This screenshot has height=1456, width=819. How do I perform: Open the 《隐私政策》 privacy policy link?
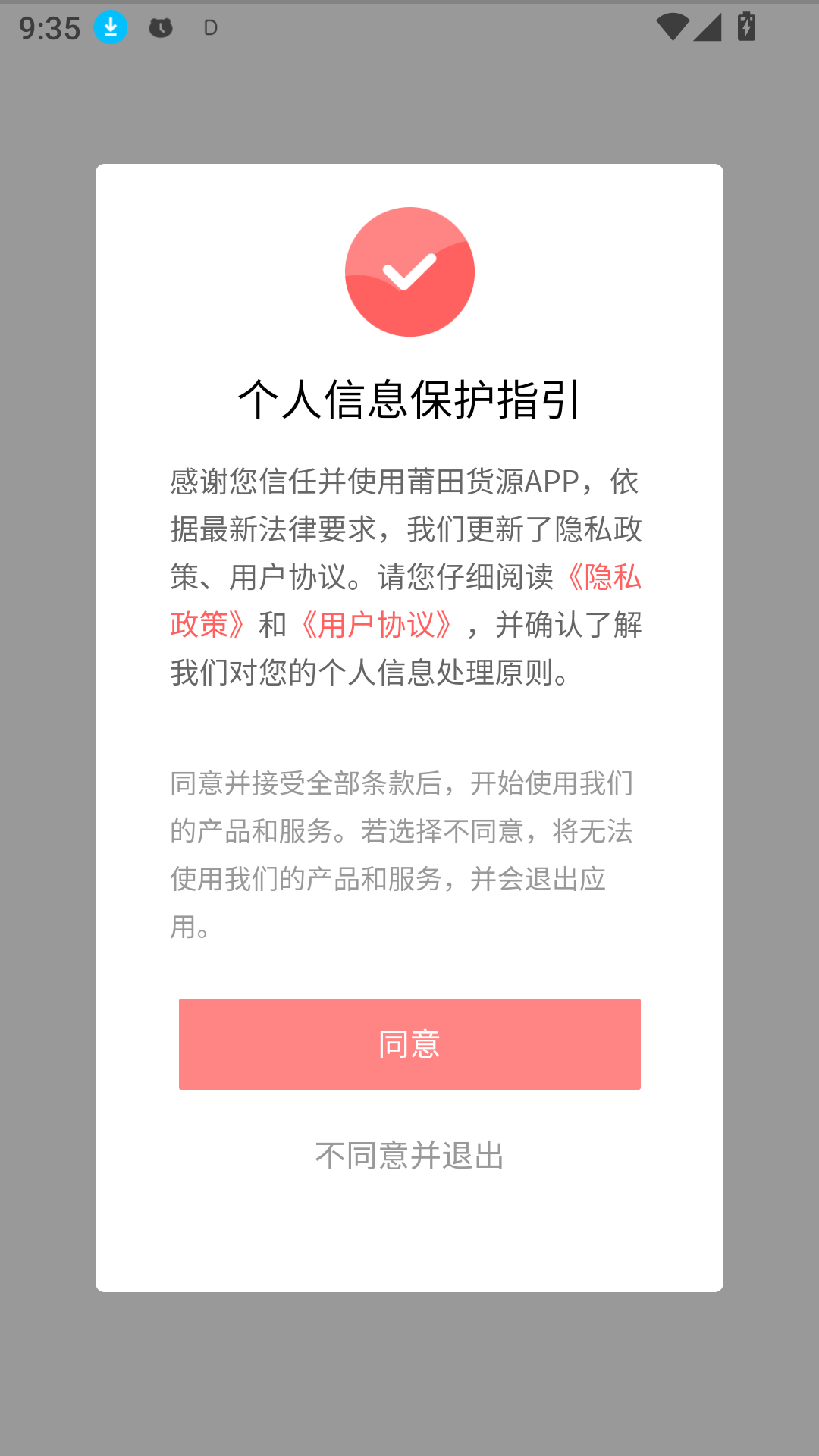pos(603,578)
